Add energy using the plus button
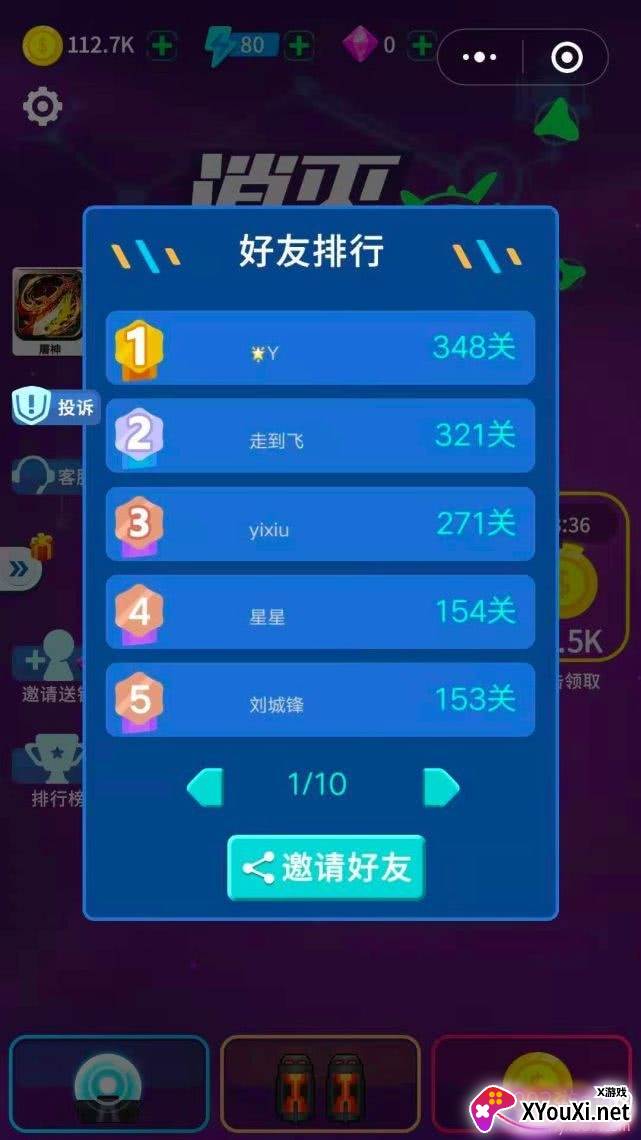 [298, 45]
